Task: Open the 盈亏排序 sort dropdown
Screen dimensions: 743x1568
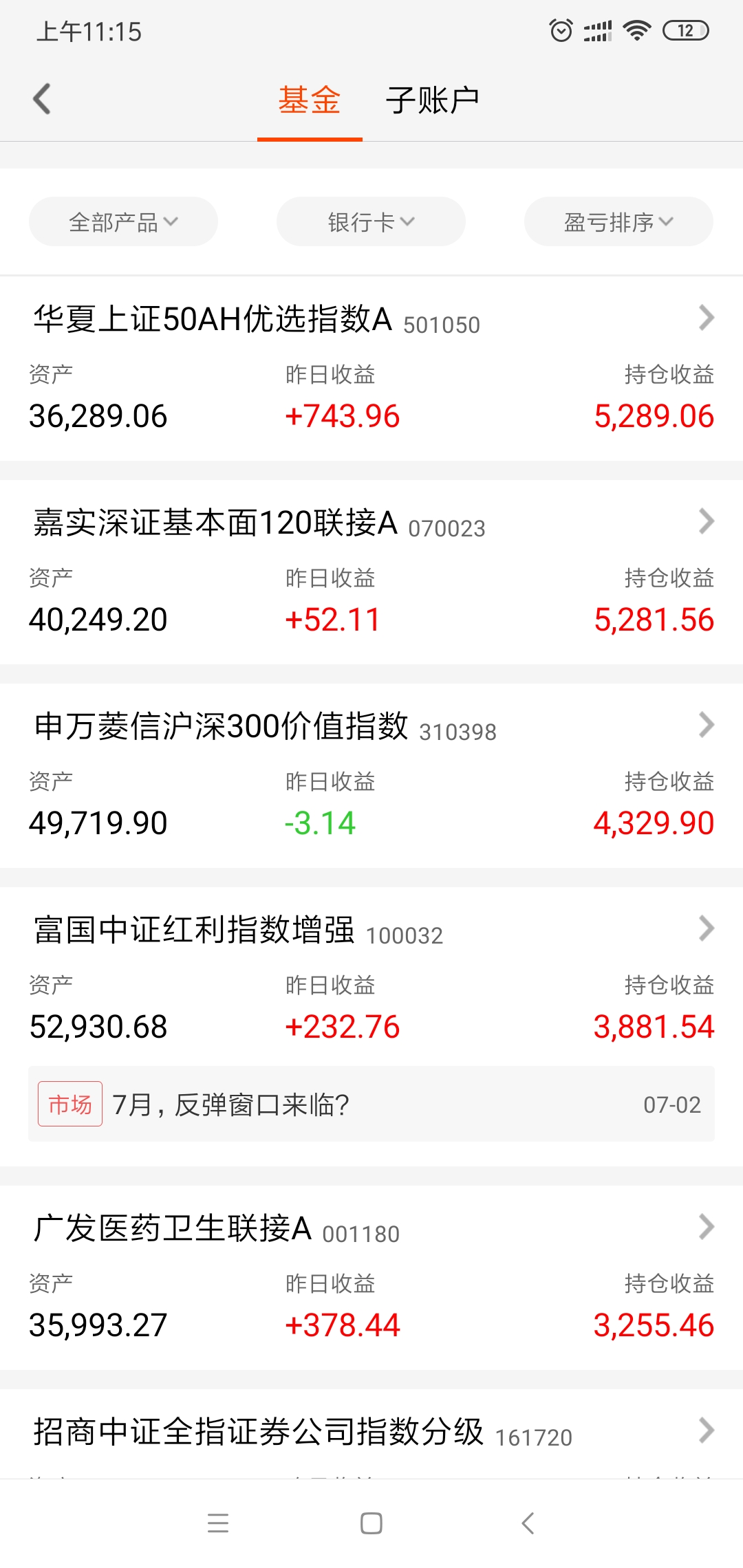Action: 618,221
